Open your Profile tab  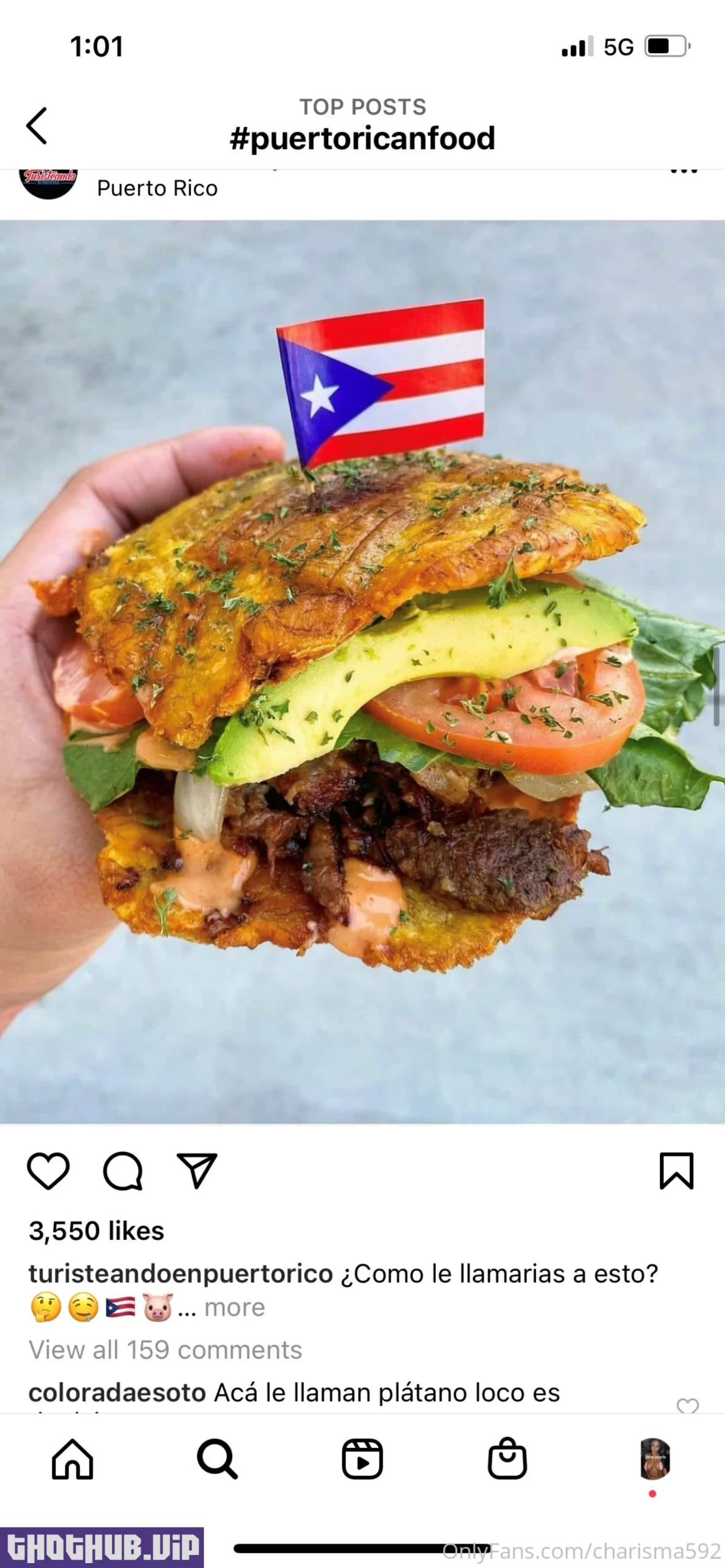pos(654,1460)
